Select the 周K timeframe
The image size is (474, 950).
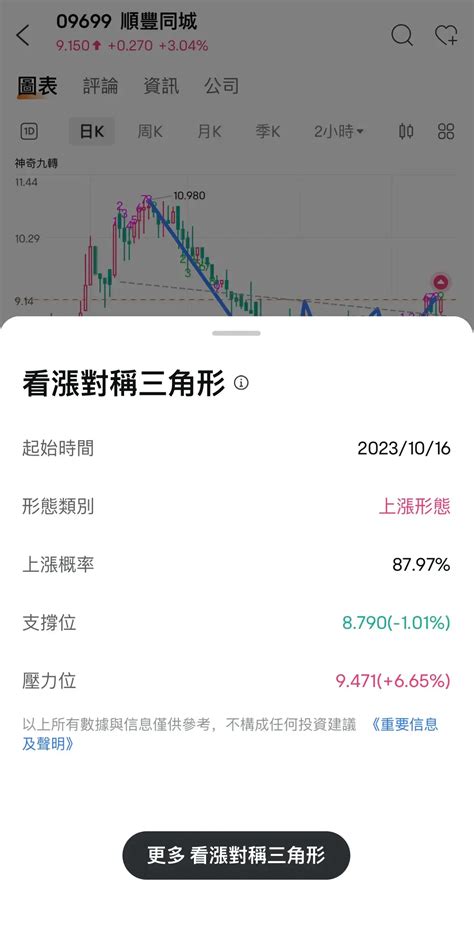150,131
